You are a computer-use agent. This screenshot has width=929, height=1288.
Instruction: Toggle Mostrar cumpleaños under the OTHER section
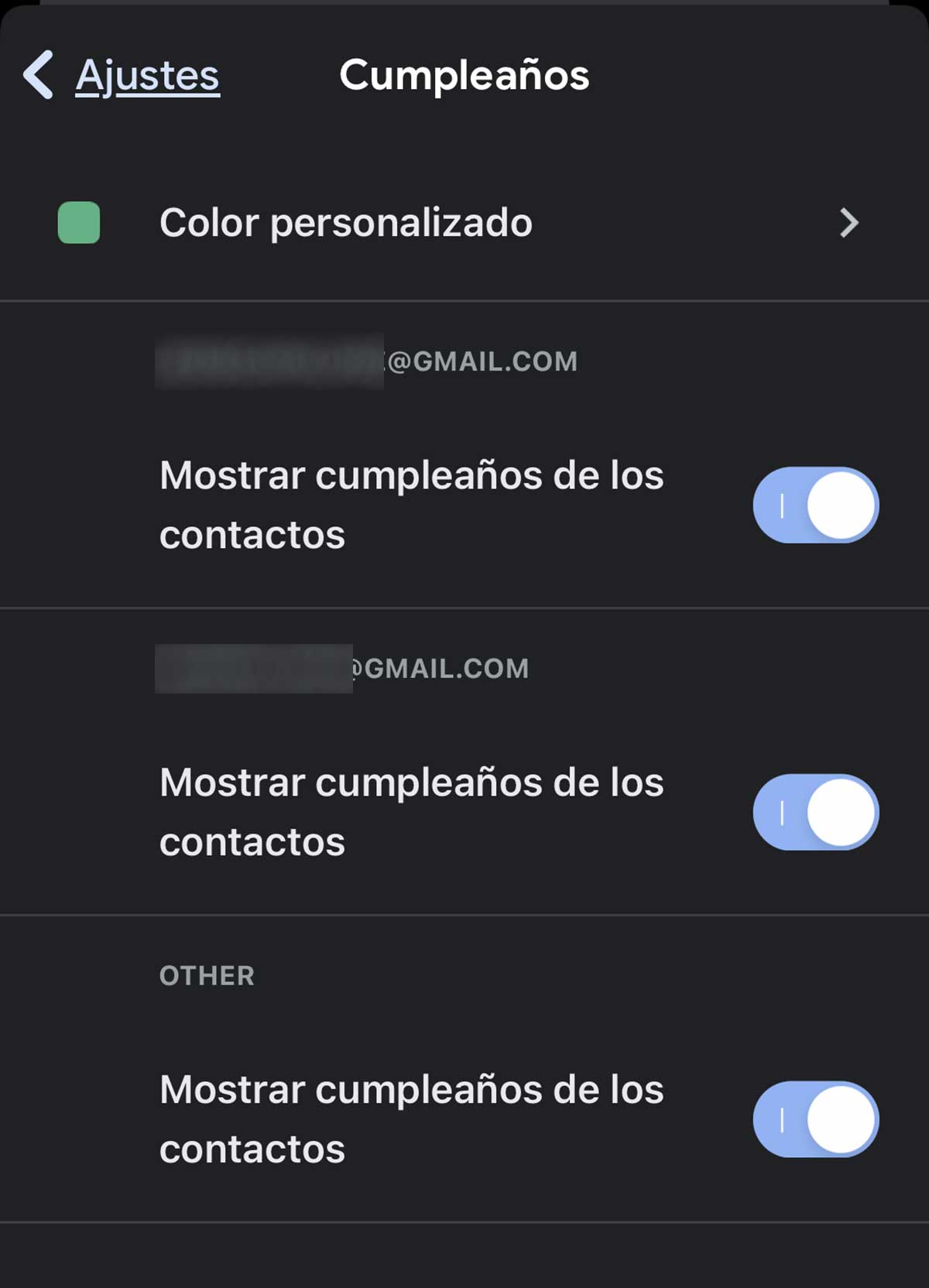817,1118
